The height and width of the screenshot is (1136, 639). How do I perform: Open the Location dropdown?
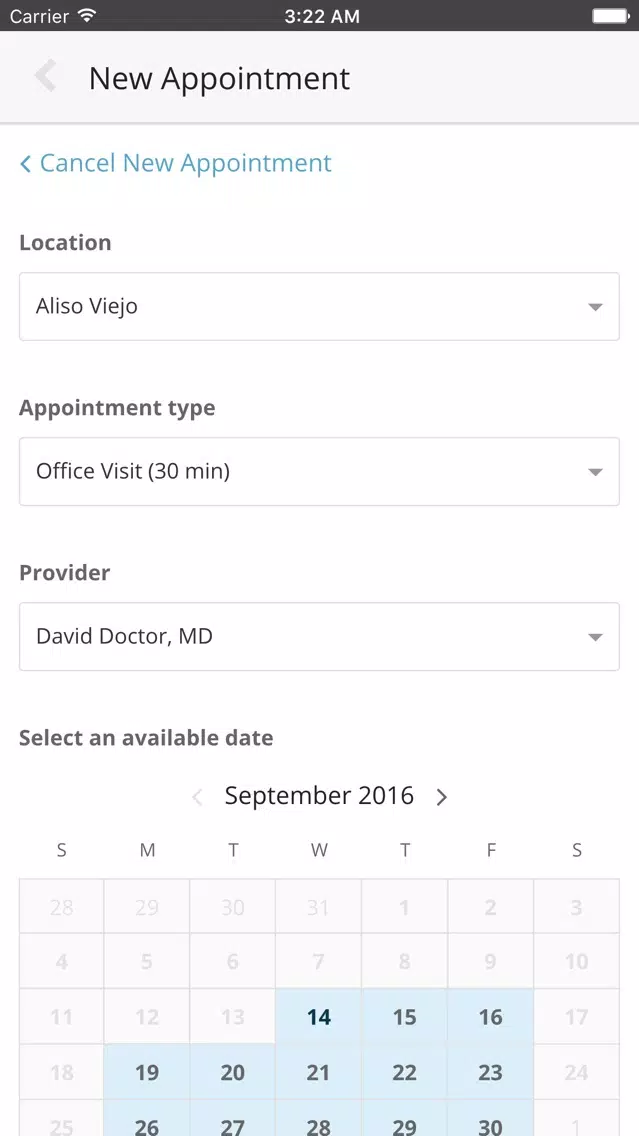point(320,306)
